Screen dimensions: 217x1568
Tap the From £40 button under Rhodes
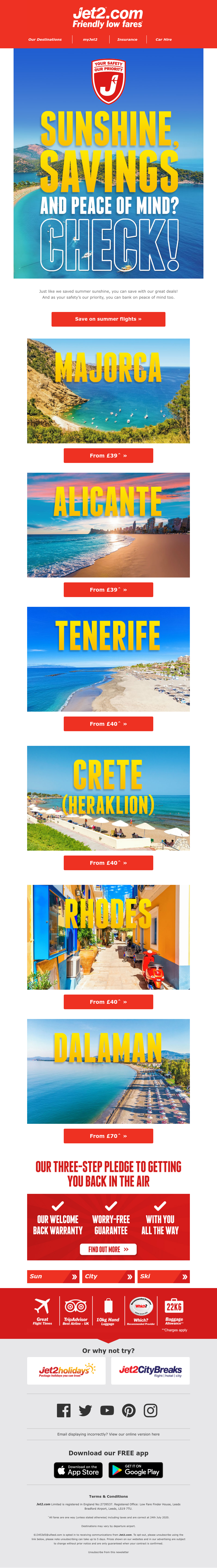pos(108,1001)
